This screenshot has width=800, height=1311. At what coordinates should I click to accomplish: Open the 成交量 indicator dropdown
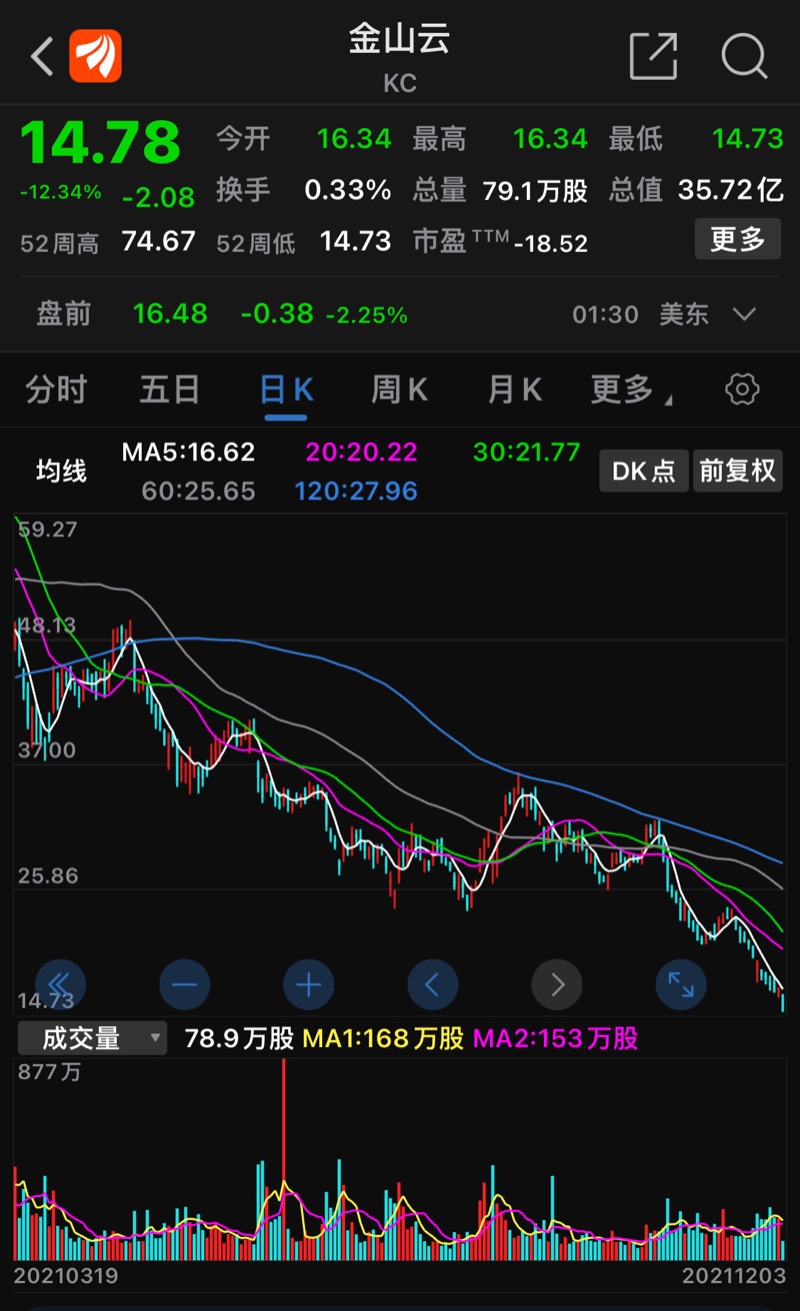91,1038
